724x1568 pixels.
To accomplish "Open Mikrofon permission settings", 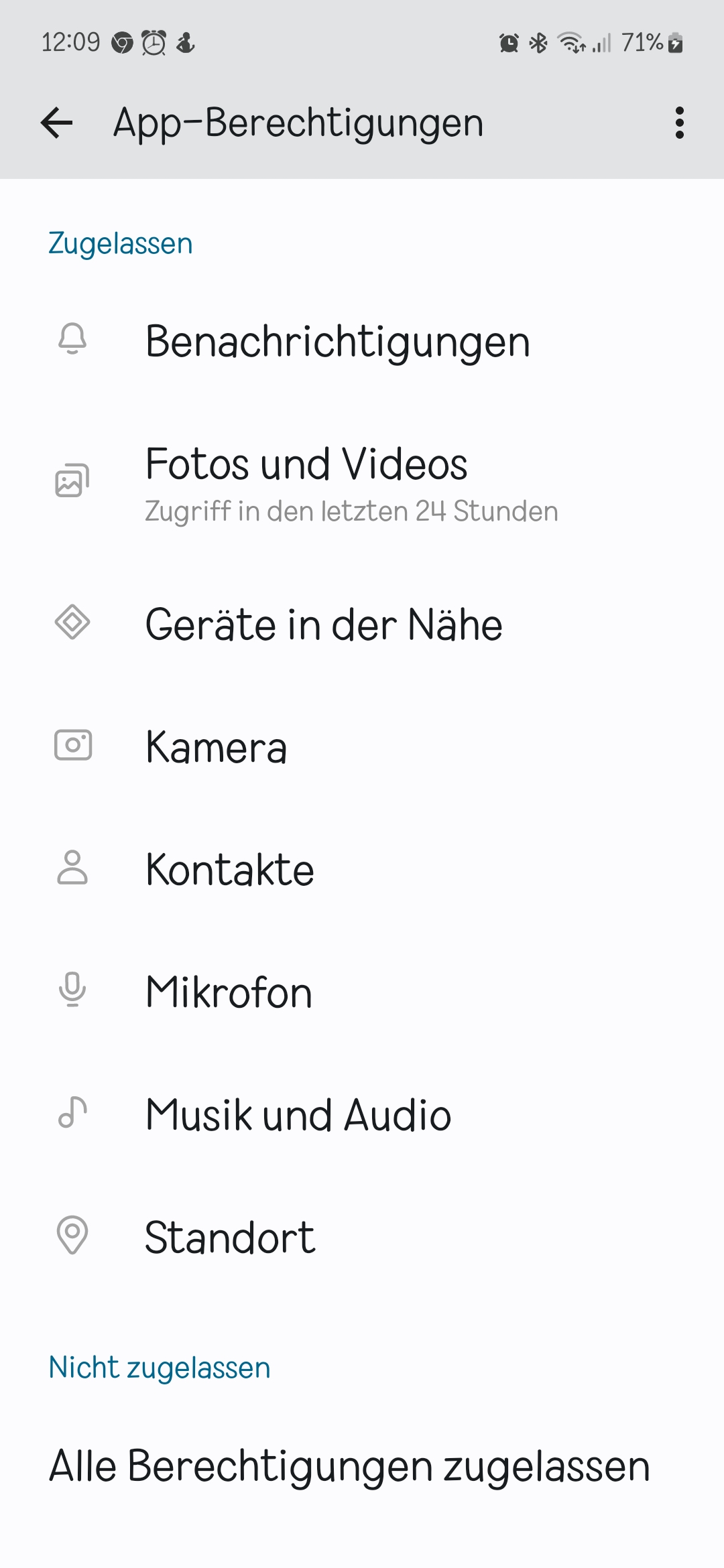I will click(x=229, y=992).
